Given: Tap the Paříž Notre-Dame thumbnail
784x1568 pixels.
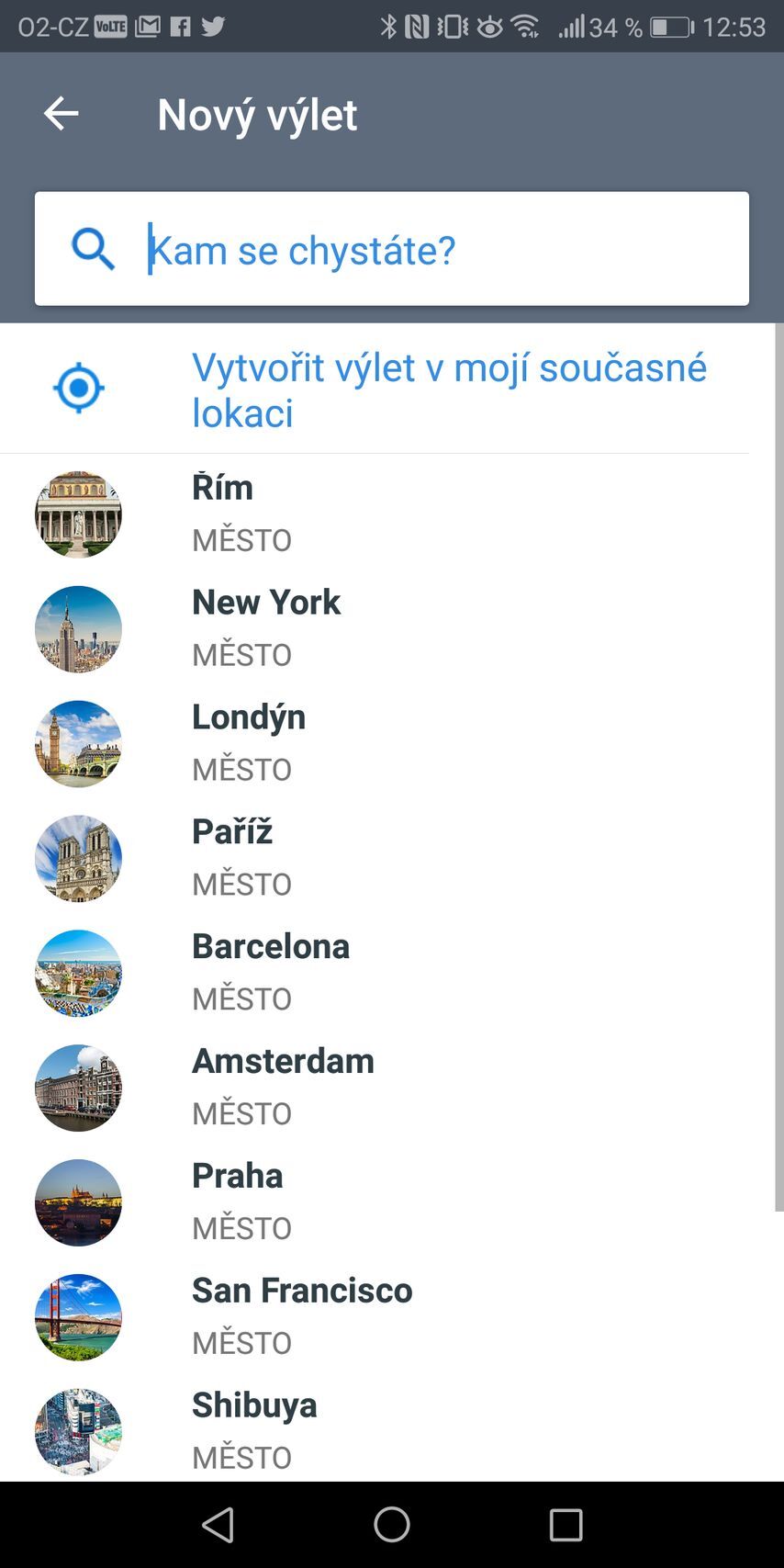Looking at the screenshot, I should (x=78, y=858).
